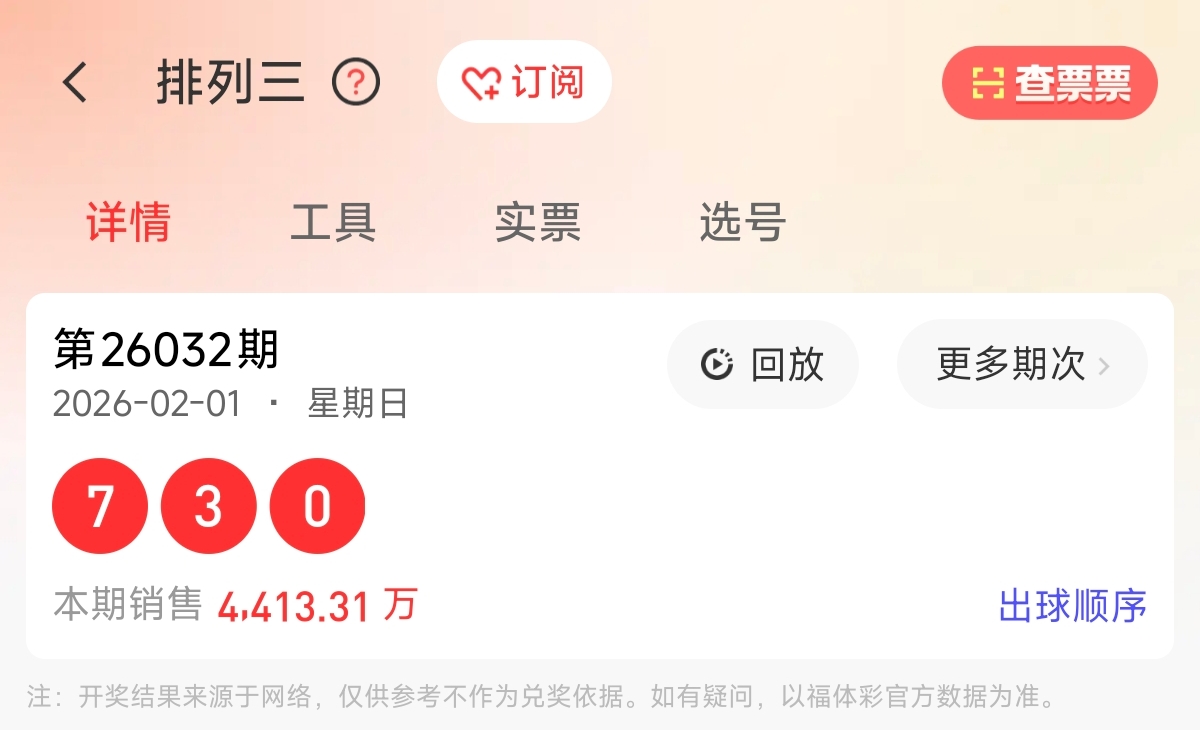Subscribe with the 订阅 button

[524, 83]
